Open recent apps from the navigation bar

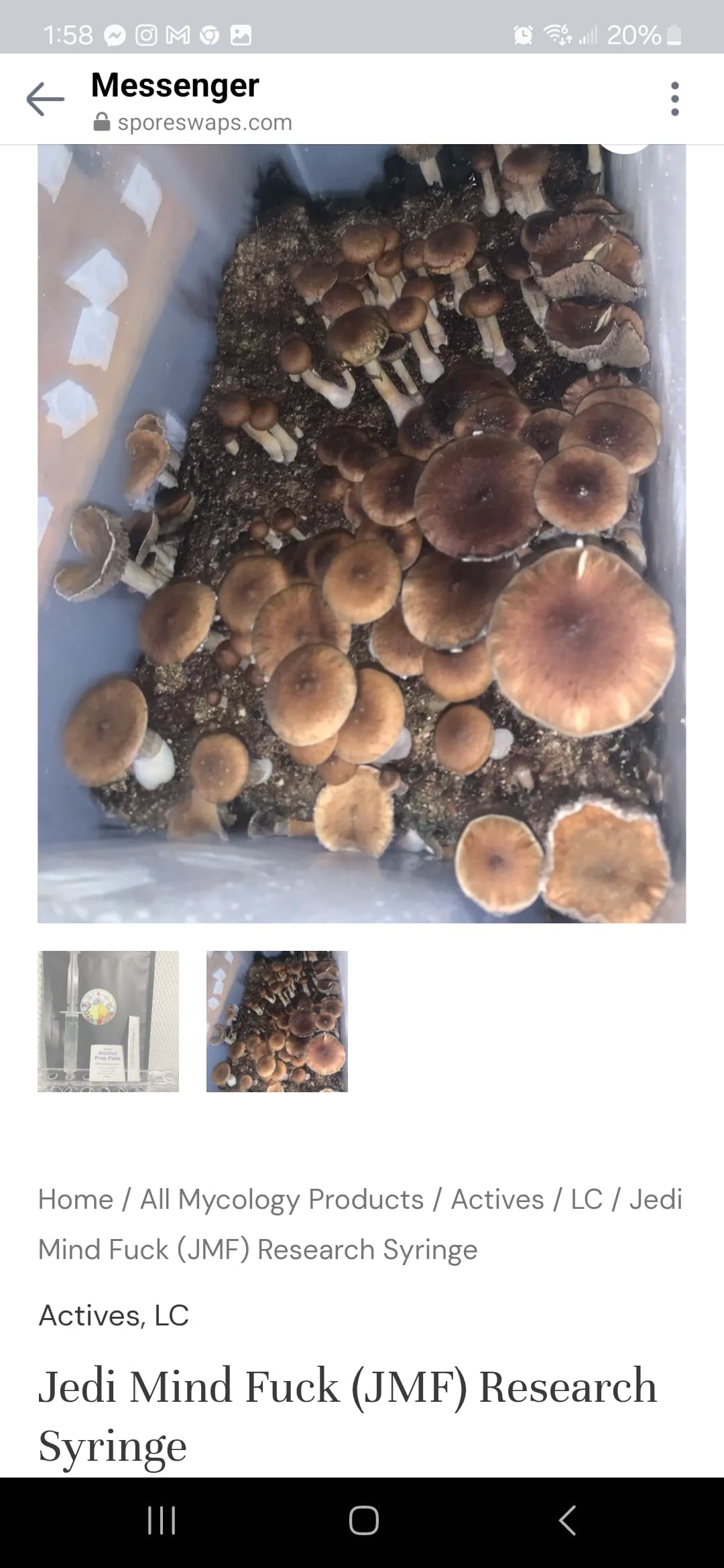pyautogui.click(x=161, y=1520)
